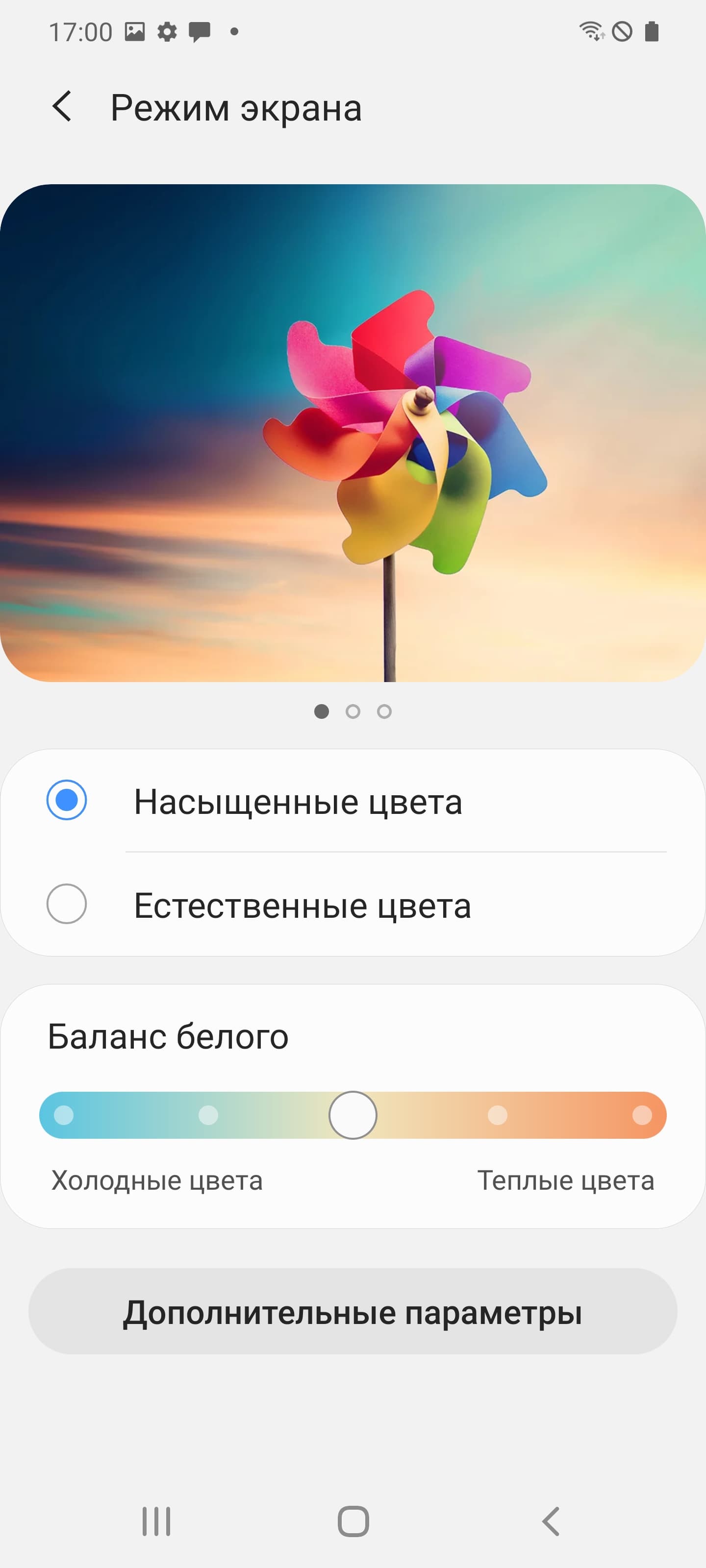Viewport: 706px width, 1568px height.
Task: Open Дополнительные параметры
Action: click(353, 1312)
